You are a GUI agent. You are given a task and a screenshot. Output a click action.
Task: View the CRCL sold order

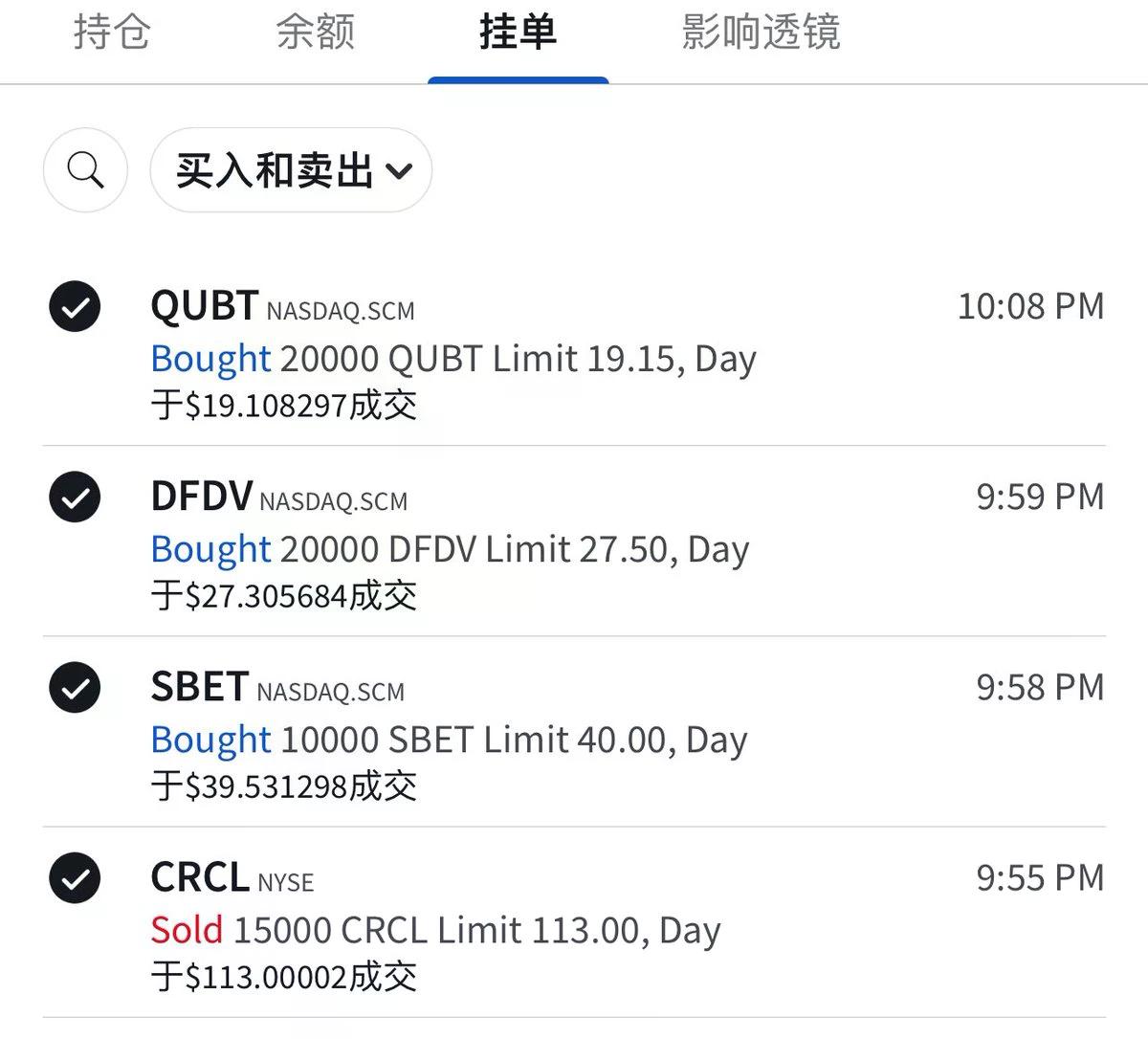click(574, 925)
